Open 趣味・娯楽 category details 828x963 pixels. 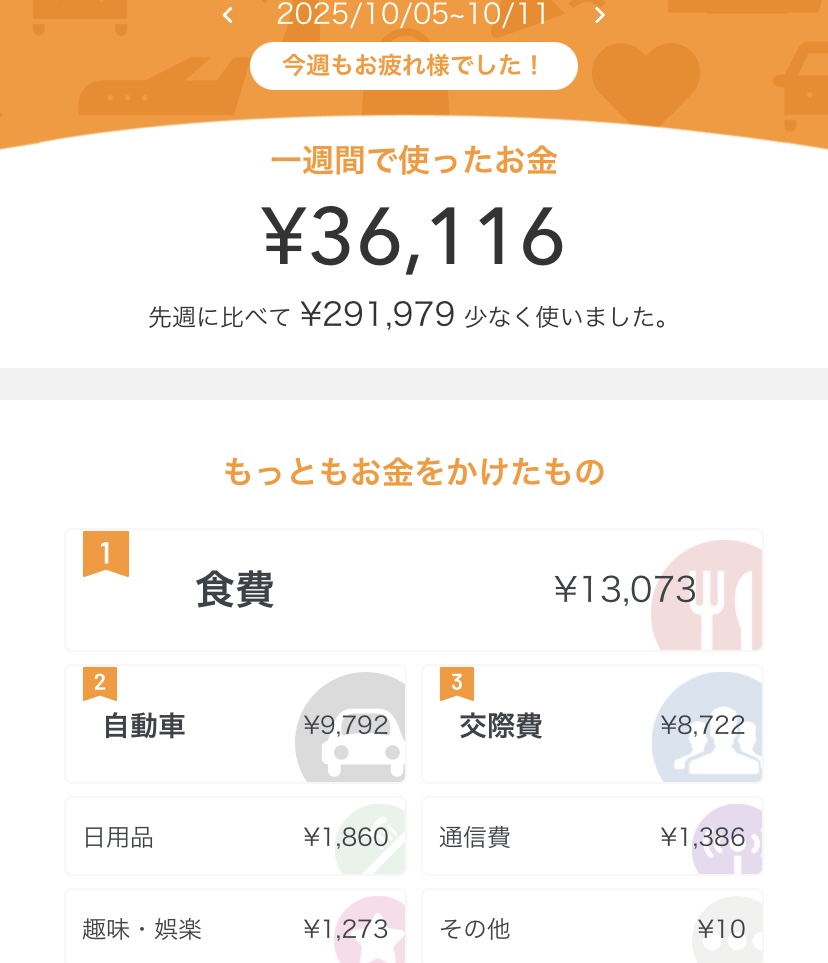(x=235, y=928)
